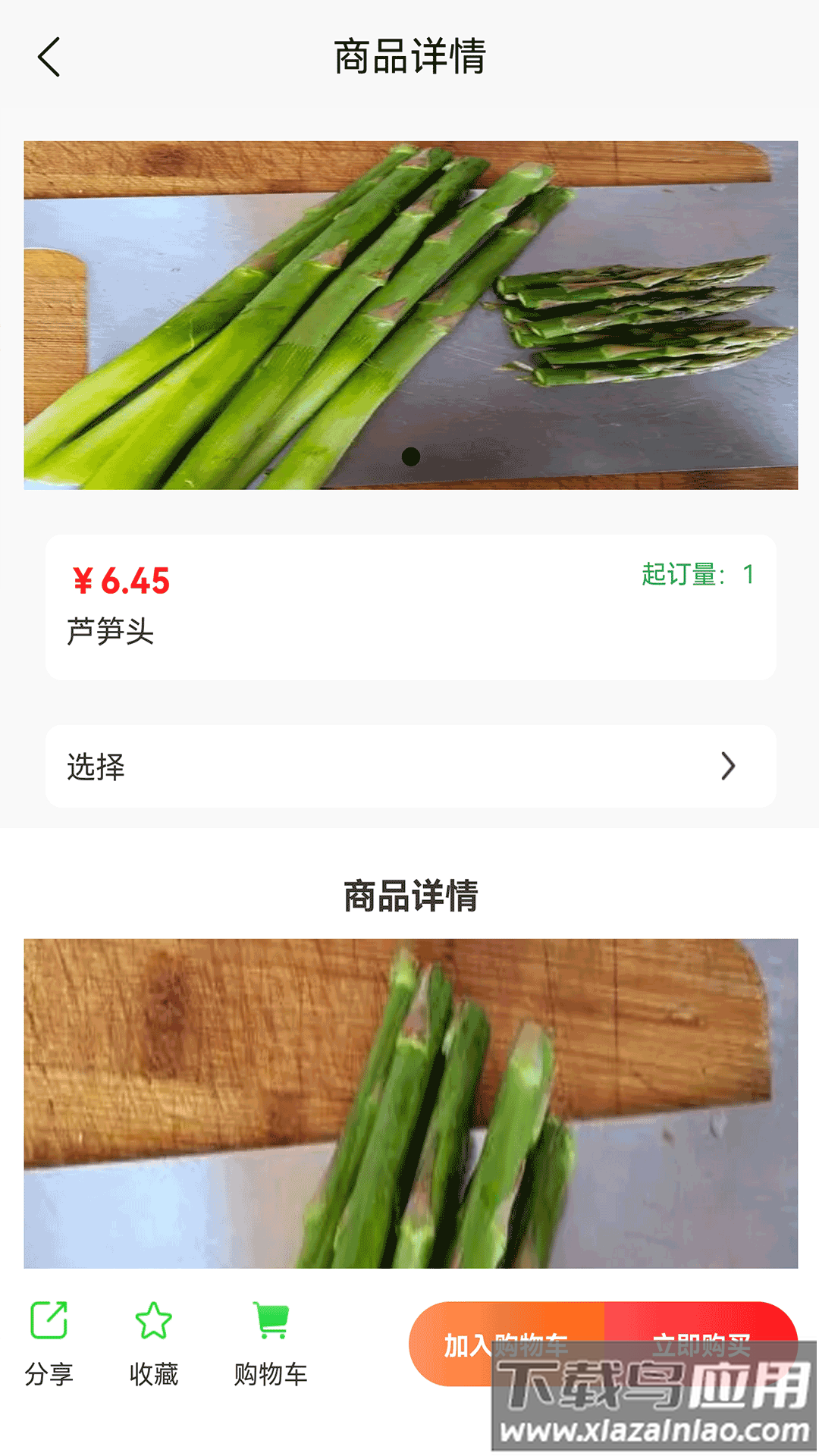
Task: Tap the 起订量 minimum order value
Action: (696, 575)
